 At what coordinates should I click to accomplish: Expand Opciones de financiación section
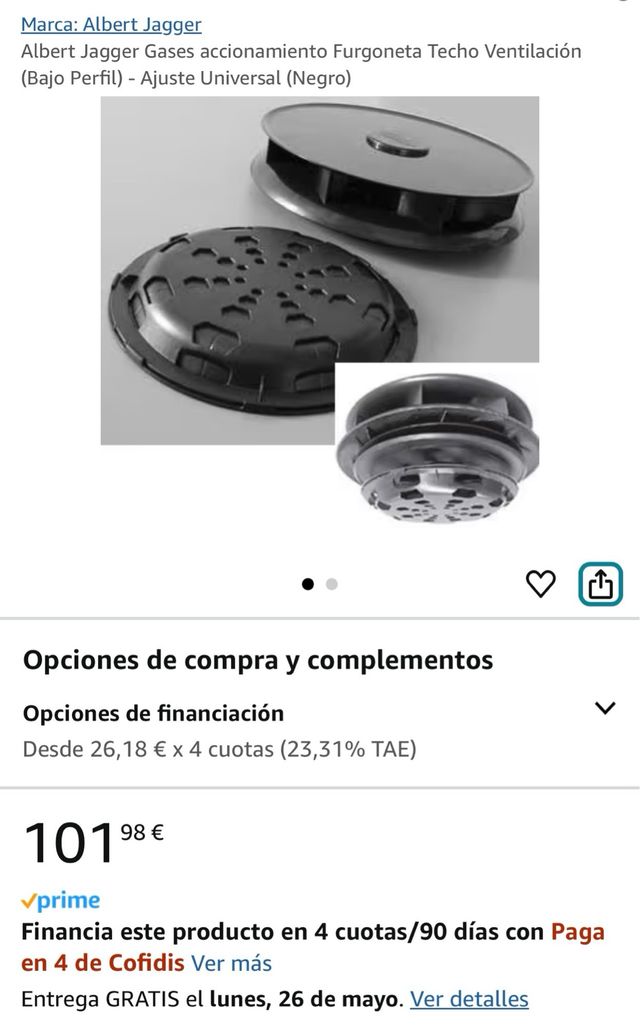[x=604, y=708]
